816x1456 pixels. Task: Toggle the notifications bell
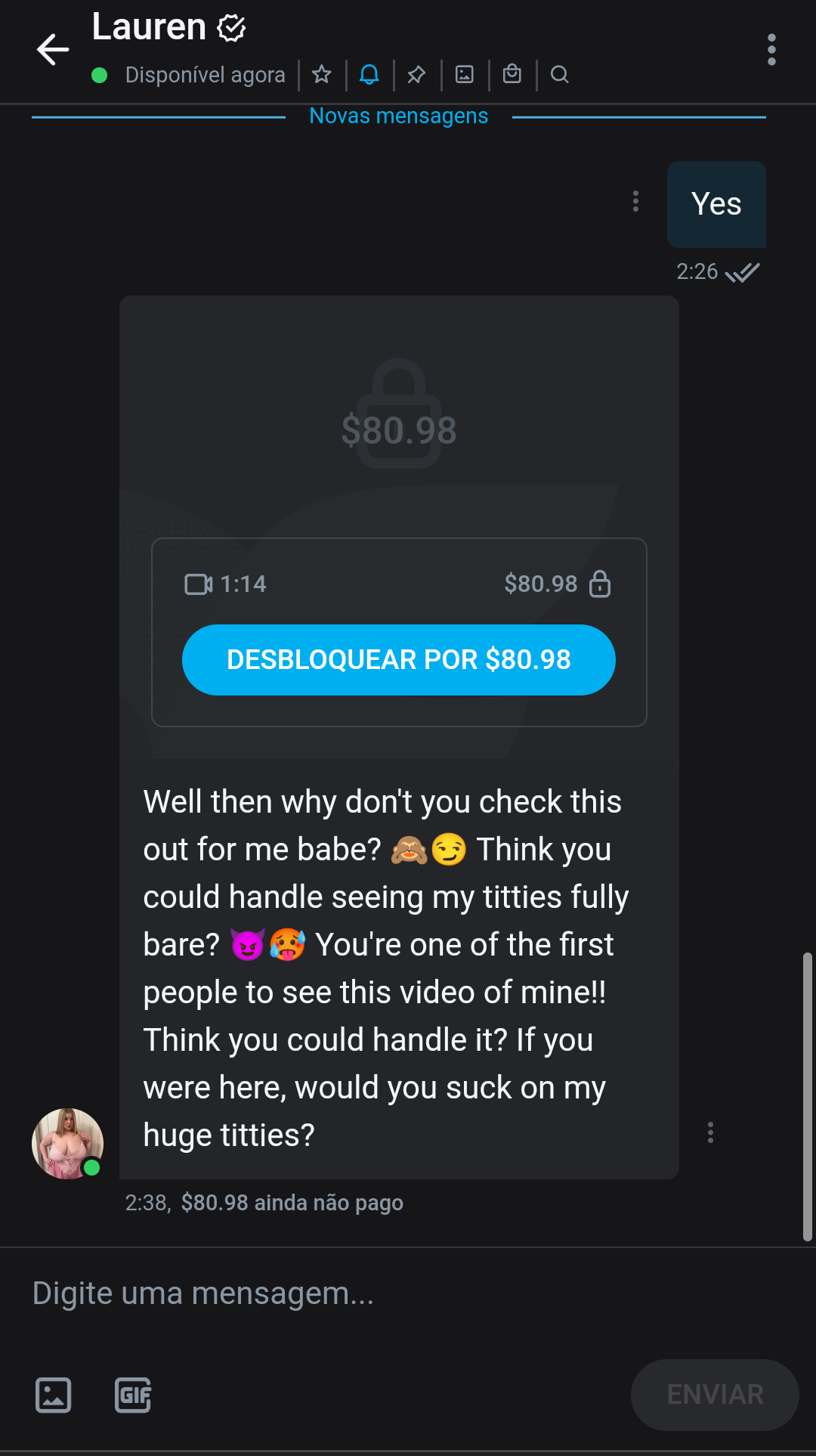coord(369,74)
